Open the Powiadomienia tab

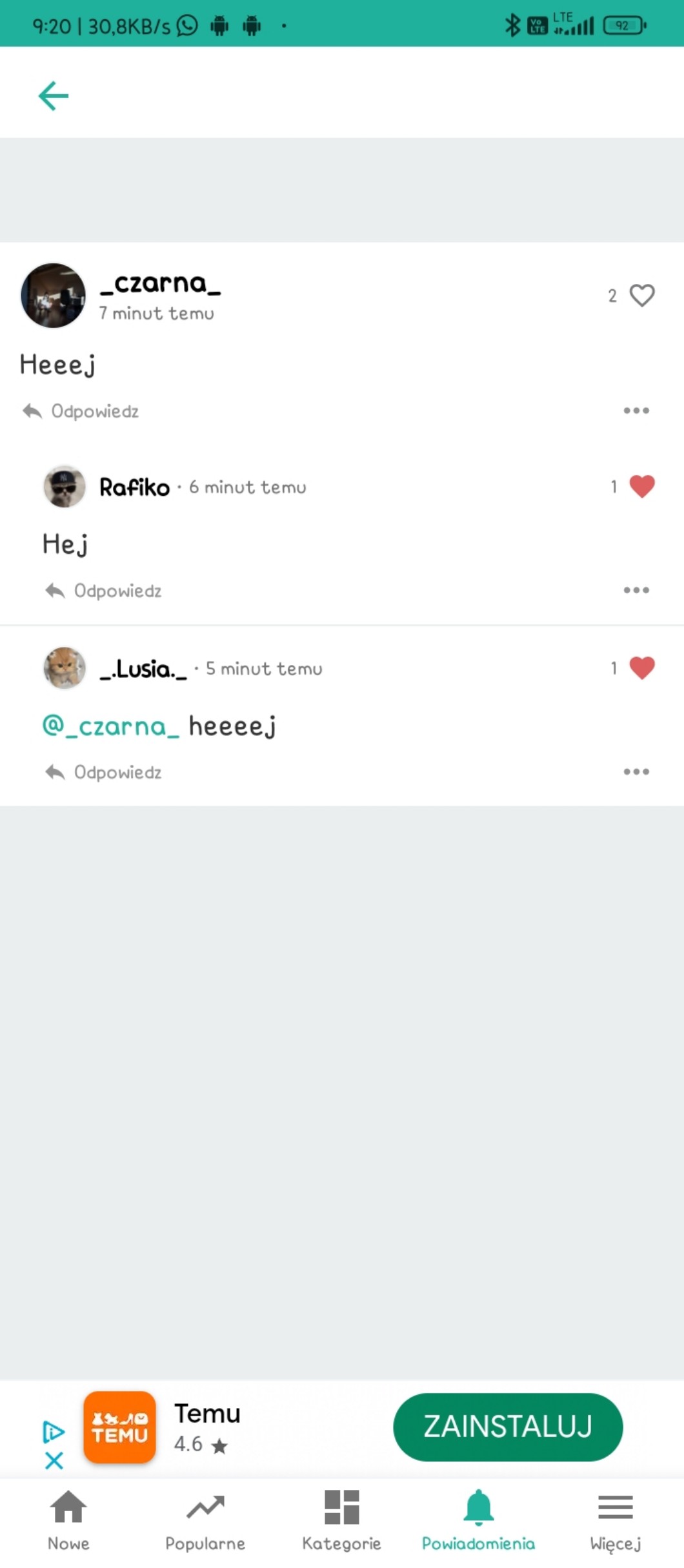tap(478, 1519)
